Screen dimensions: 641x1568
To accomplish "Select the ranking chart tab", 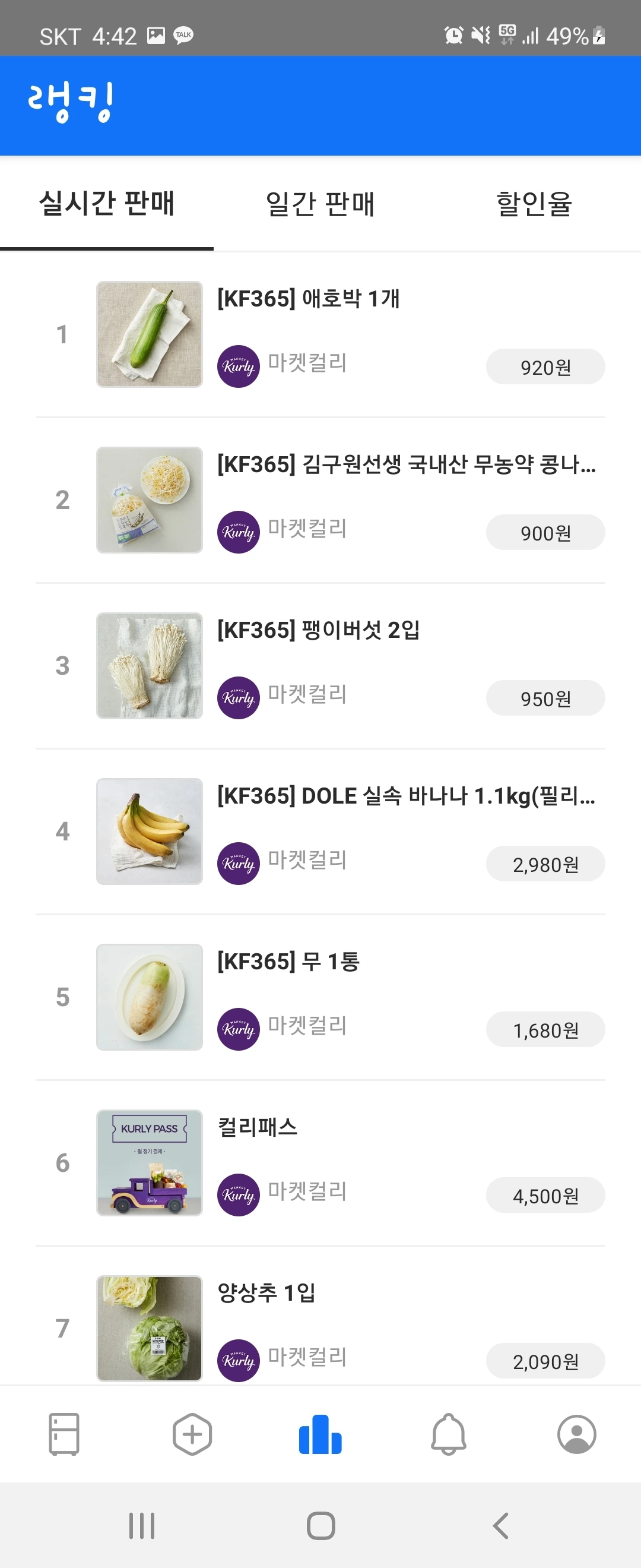I will pos(320,1434).
